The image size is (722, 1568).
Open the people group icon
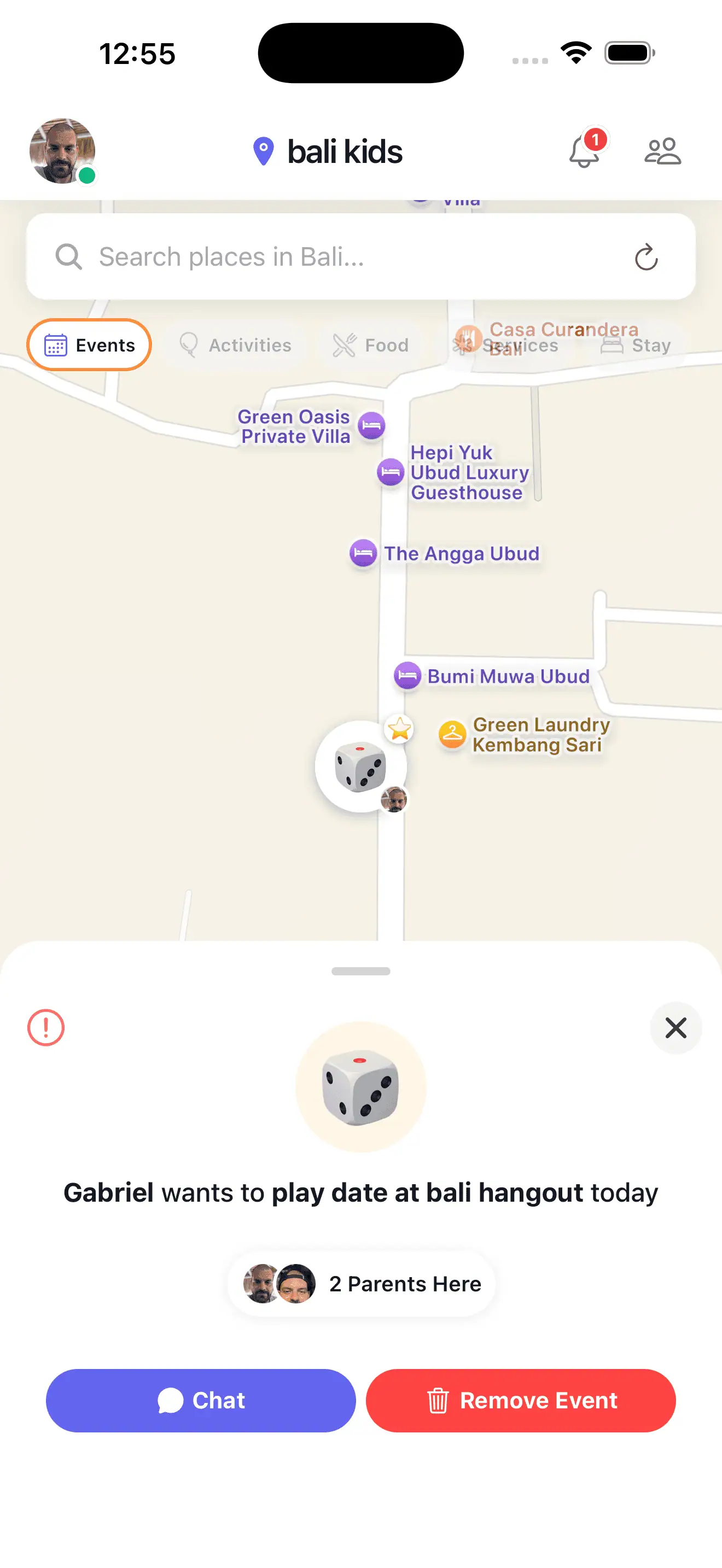pyautogui.click(x=662, y=151)
